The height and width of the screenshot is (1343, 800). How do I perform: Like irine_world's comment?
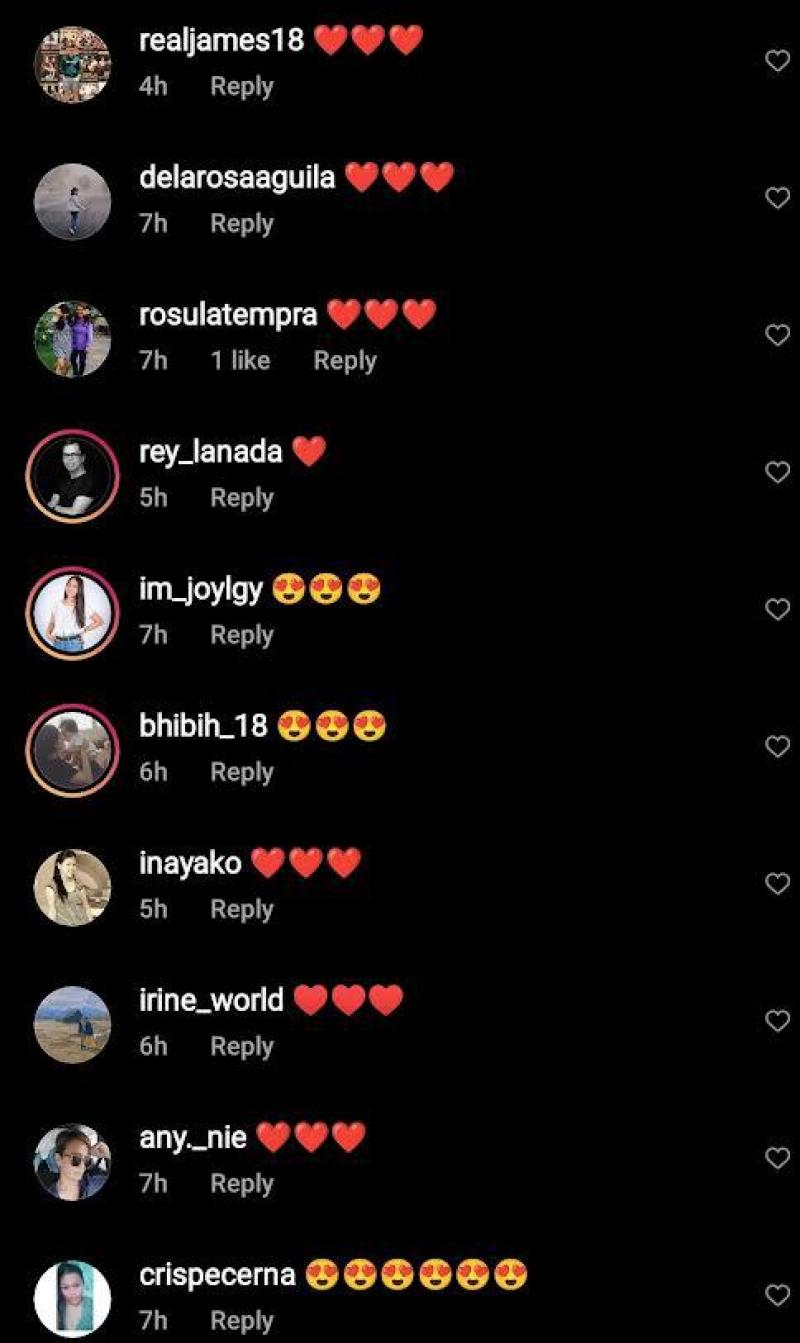point(777,1020)
